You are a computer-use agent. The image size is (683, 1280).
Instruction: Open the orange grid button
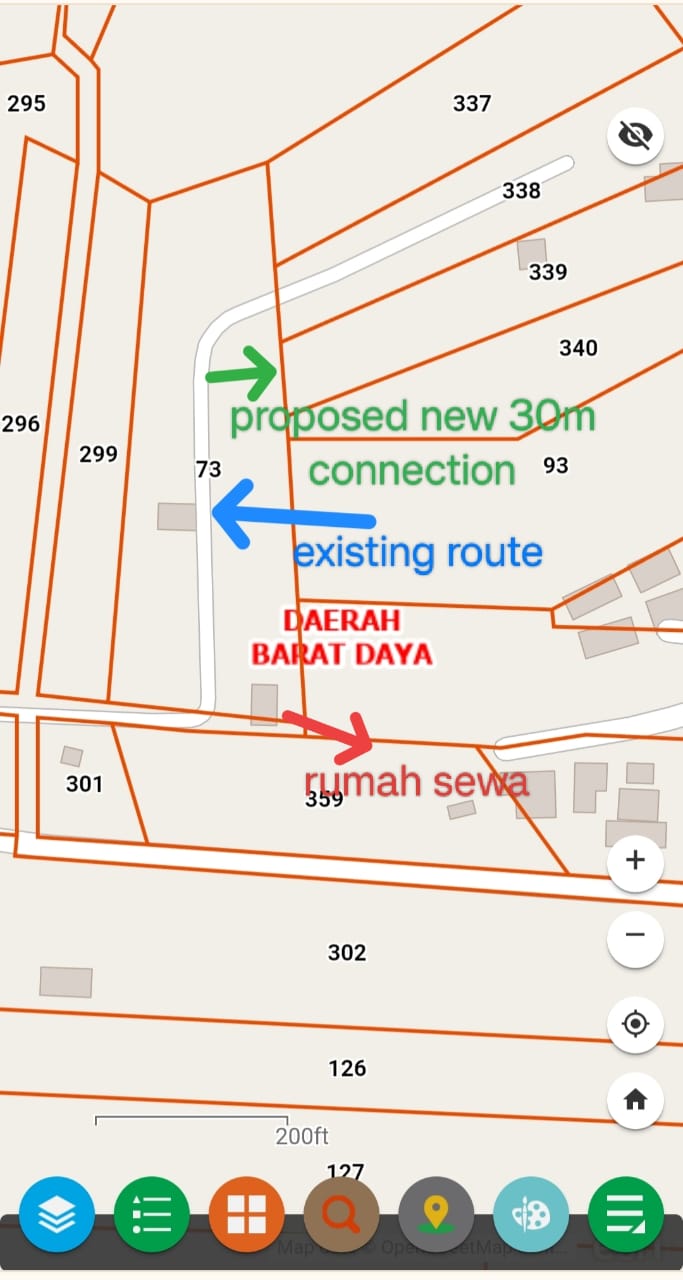[x=246, y=1215]
